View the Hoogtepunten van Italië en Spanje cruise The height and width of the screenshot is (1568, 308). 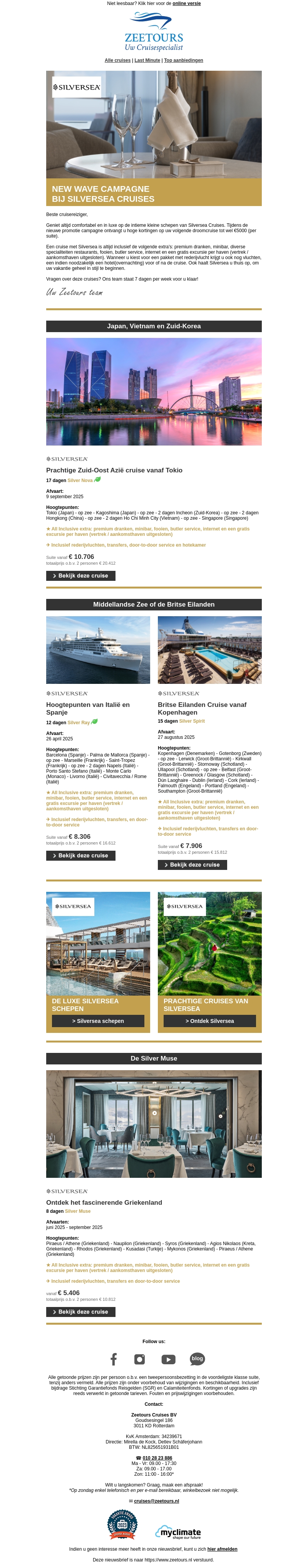tap(80, 855)
